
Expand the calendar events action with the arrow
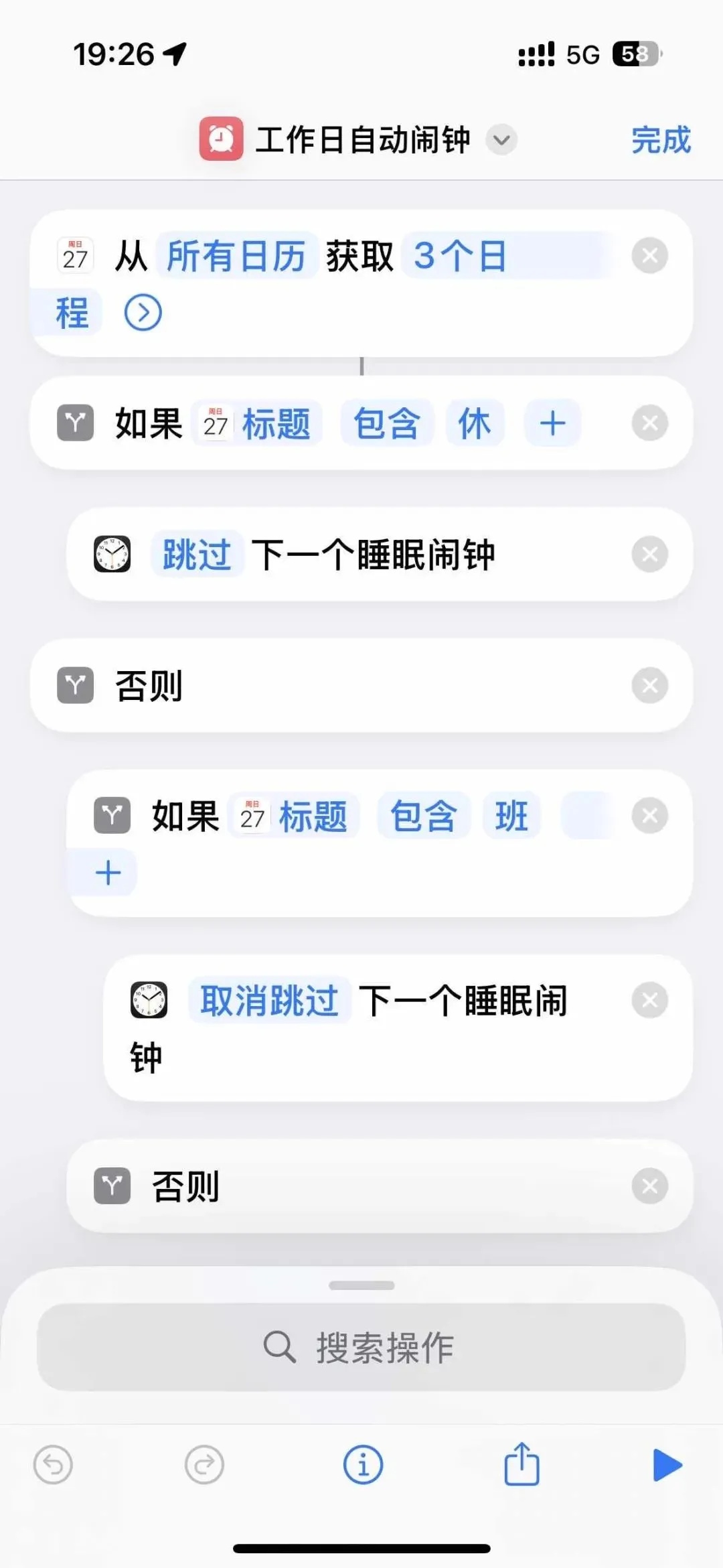(x=143, y=312)
